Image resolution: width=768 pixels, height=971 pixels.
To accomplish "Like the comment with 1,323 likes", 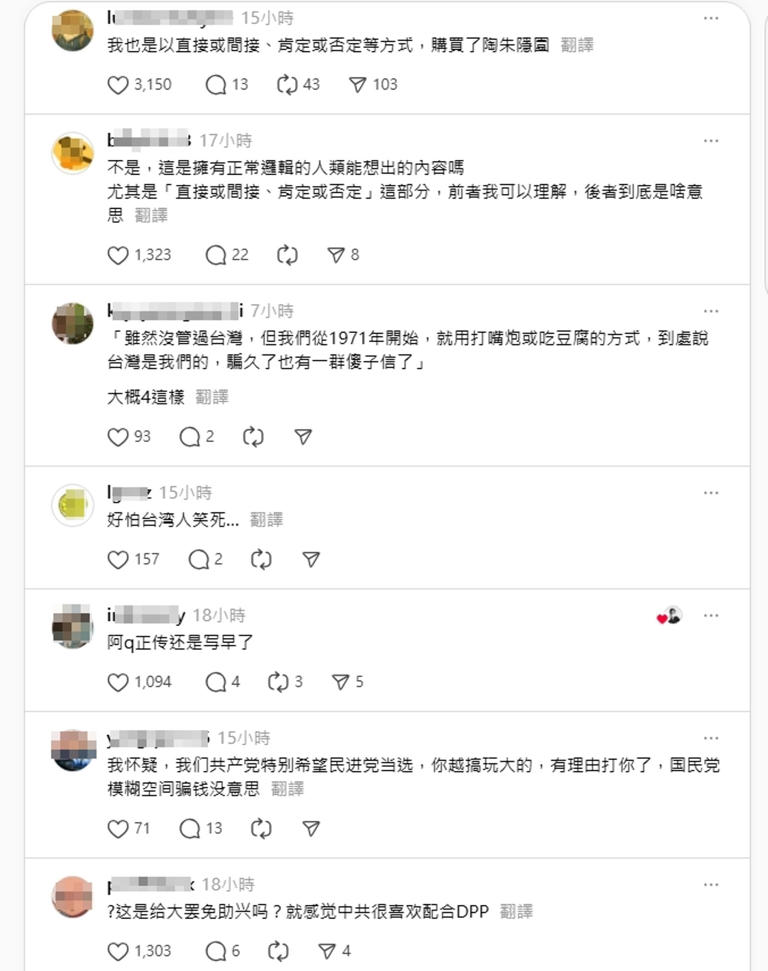I will [x=118, y=255].
